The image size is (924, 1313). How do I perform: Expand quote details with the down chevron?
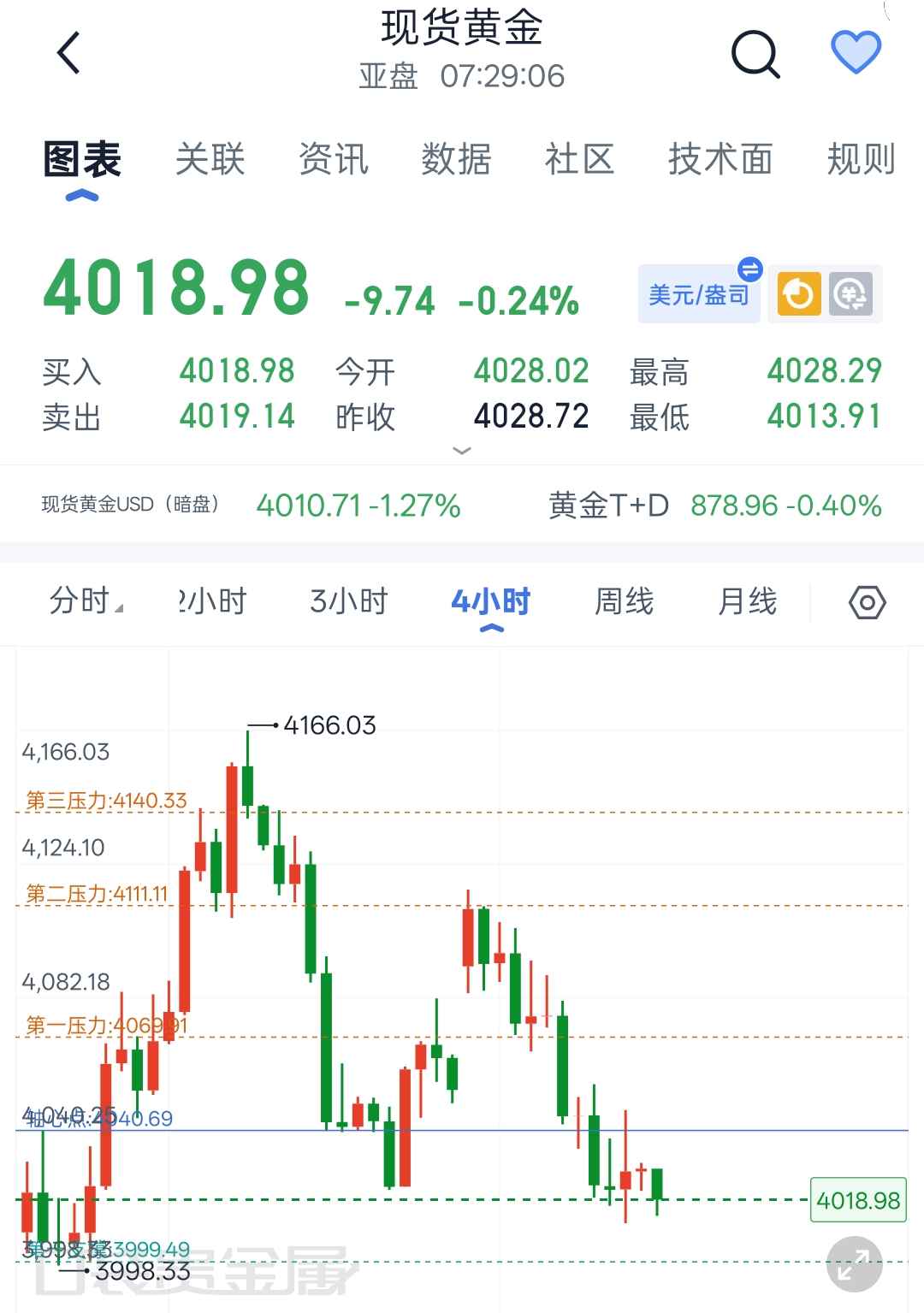tap(462, 451)
